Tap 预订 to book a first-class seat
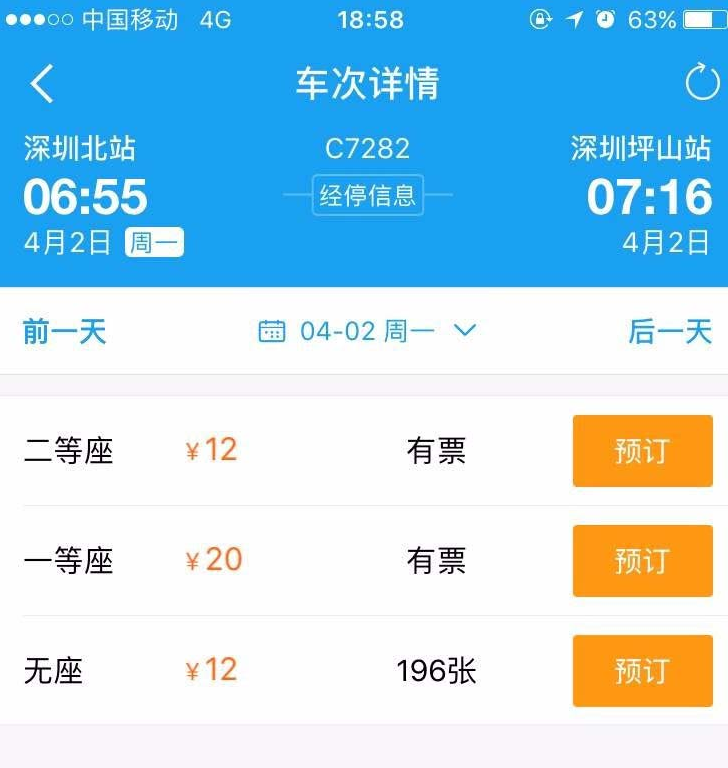This screenshot has width=728, height=768. pos(643,561)
